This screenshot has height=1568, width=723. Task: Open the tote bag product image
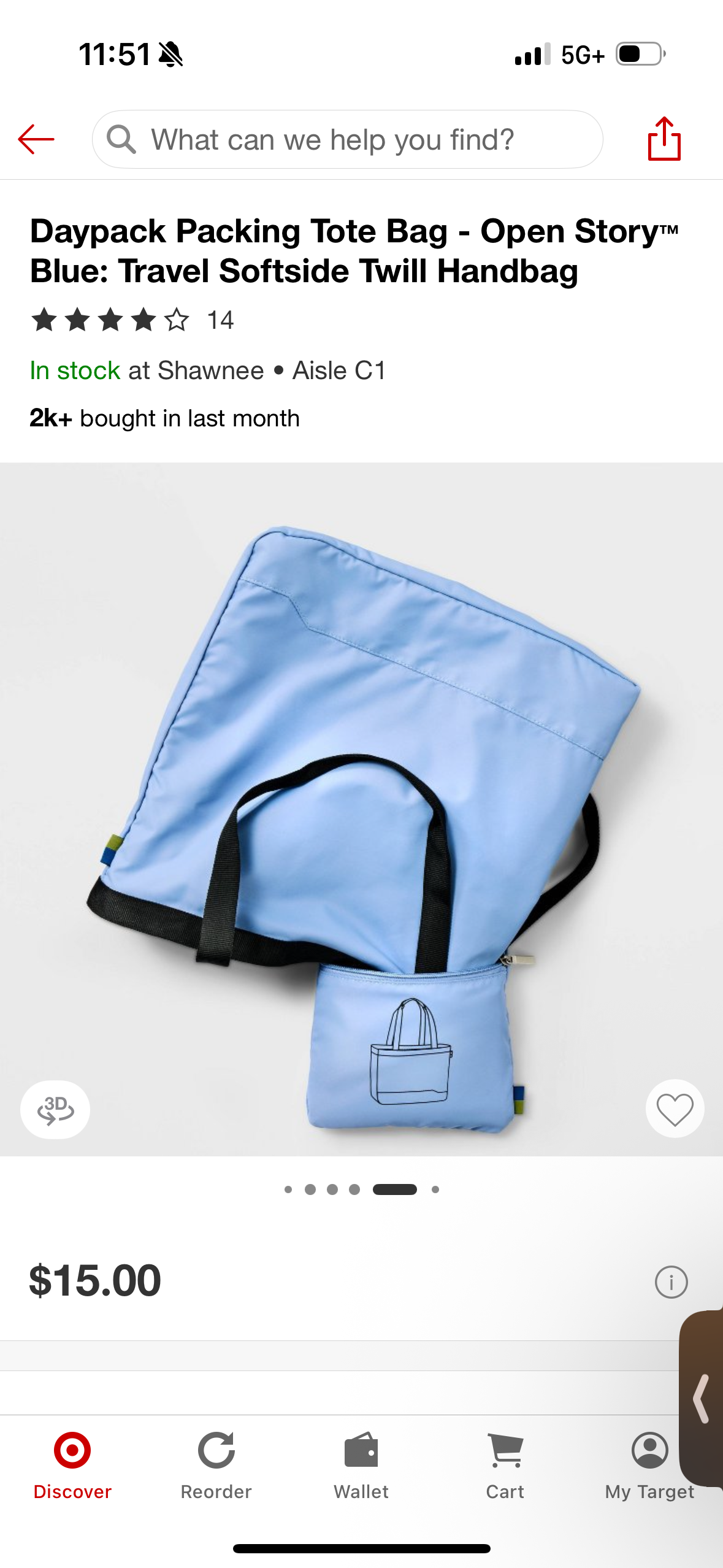[x=361, y=797]
